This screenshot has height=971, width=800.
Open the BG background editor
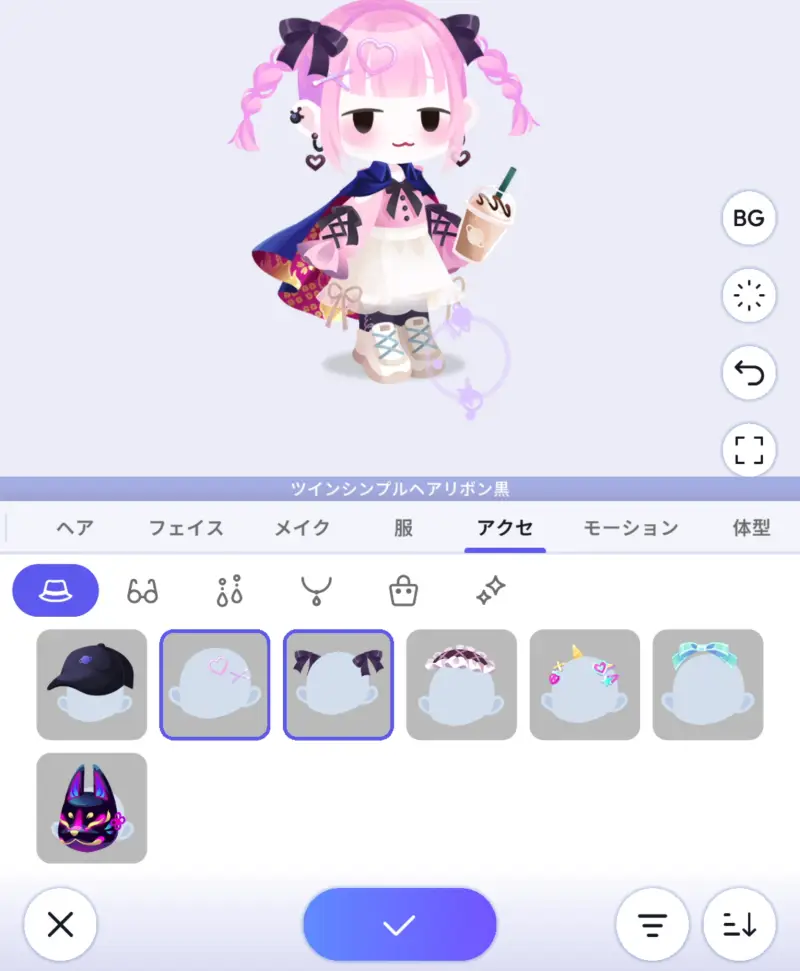pos(748,218)
